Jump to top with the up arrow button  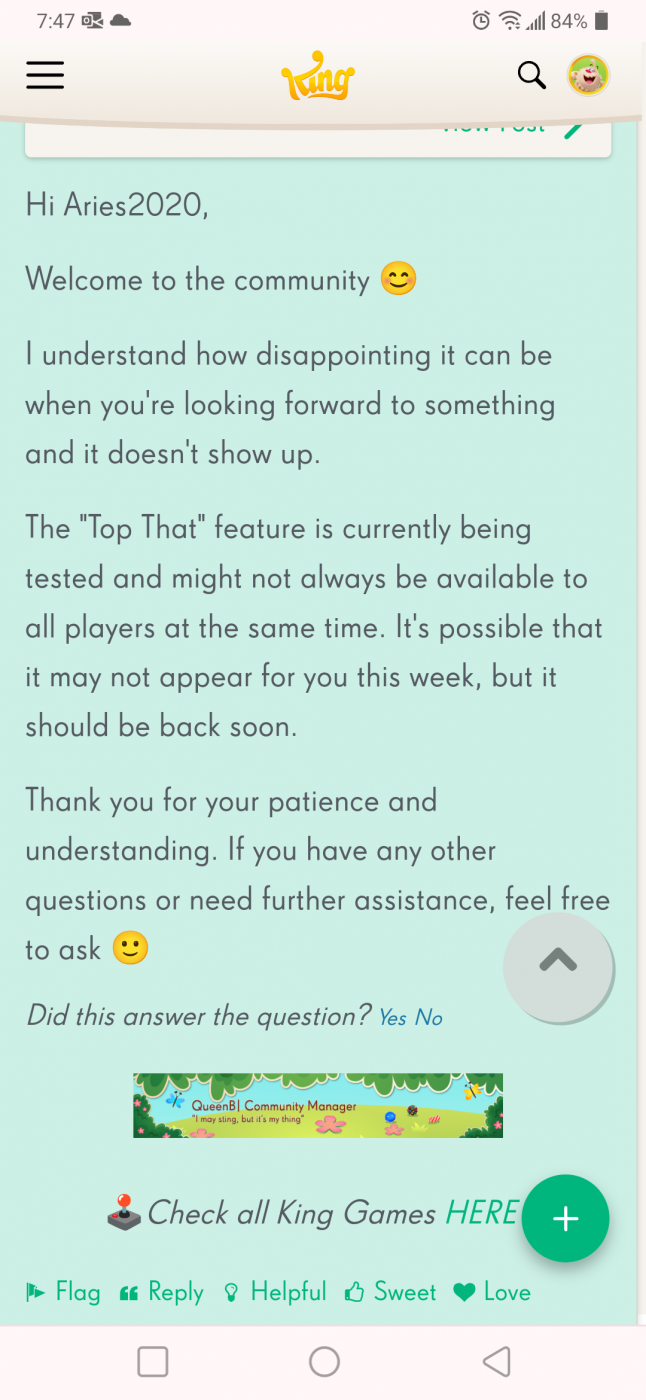tap(558, 962)
